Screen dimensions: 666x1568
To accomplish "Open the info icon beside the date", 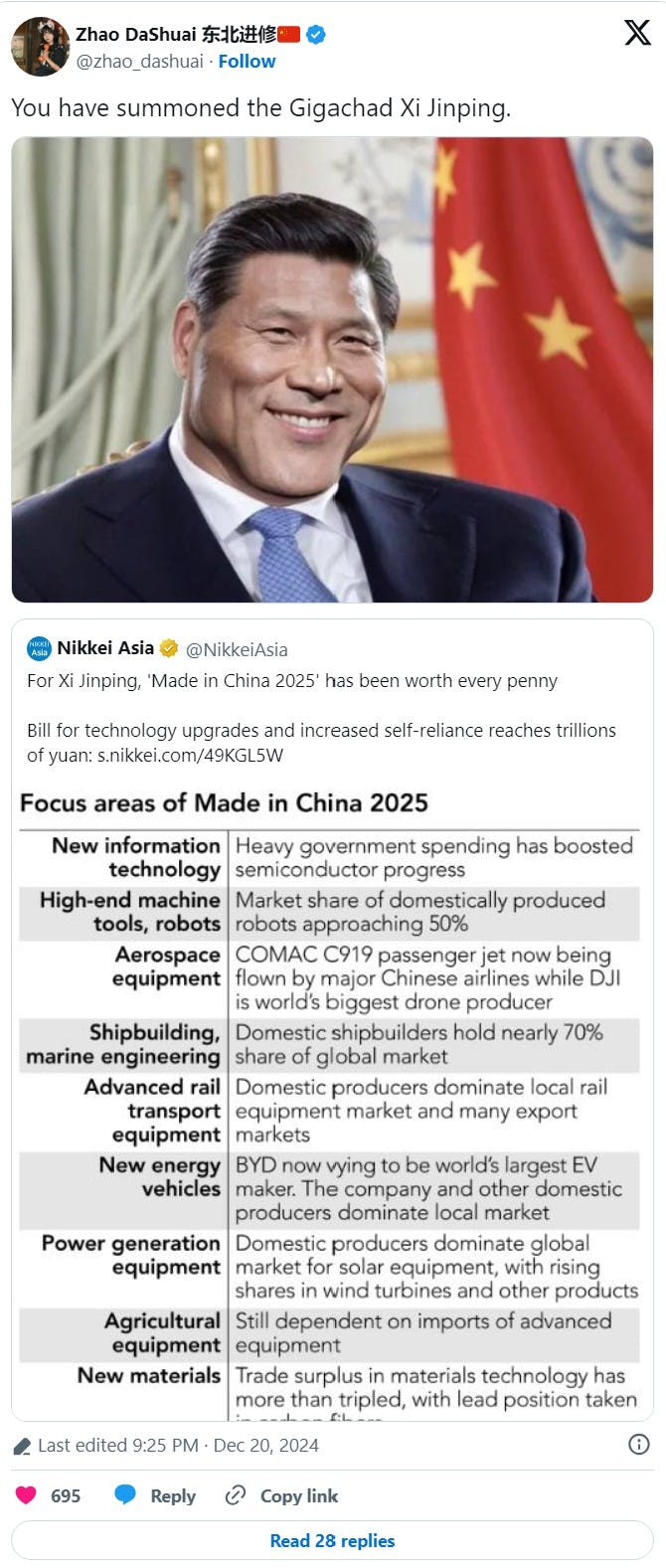I will click(x=639, y=1445).
